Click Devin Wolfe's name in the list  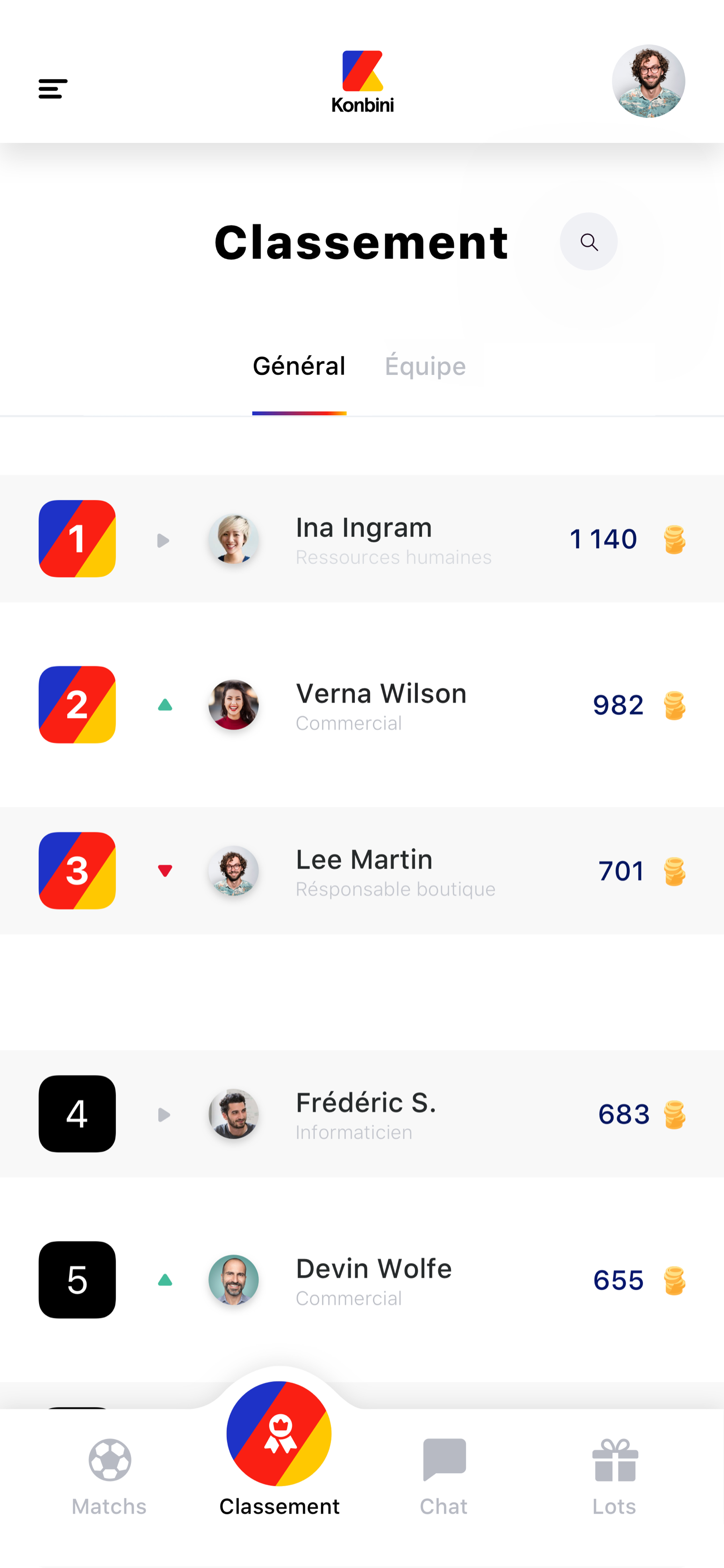pyautogui.click(x=373, y=1268)
